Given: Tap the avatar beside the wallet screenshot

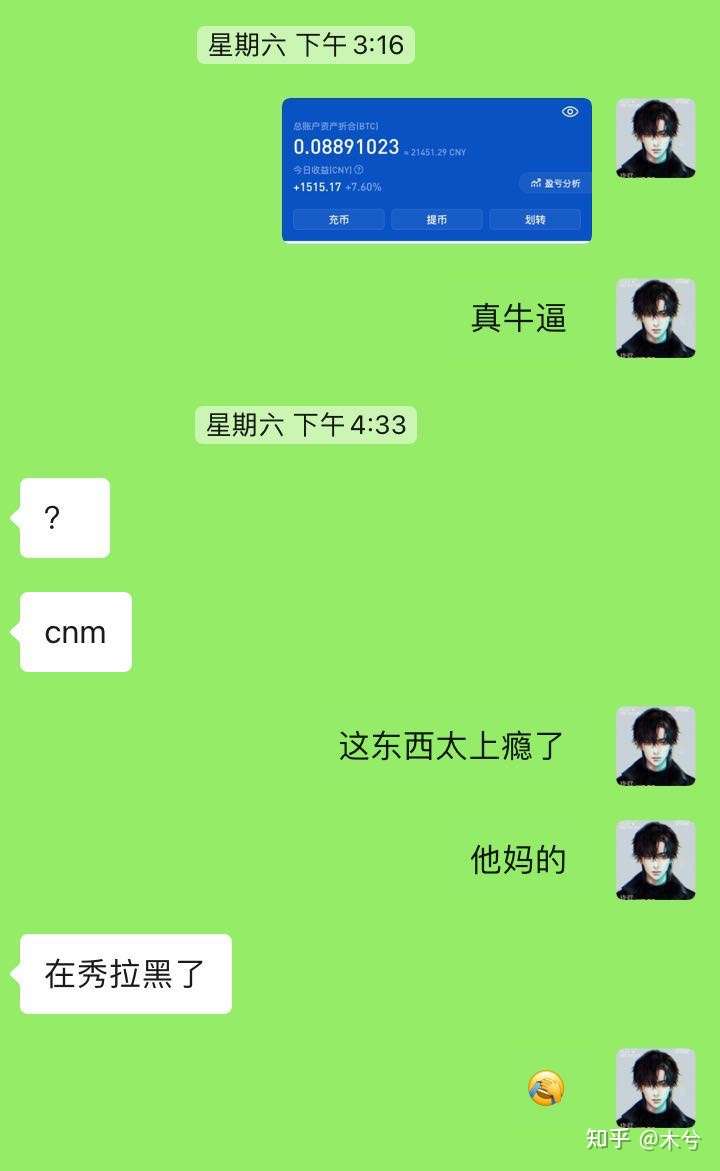Looking at the screenshot, I should tap(655, 137).
